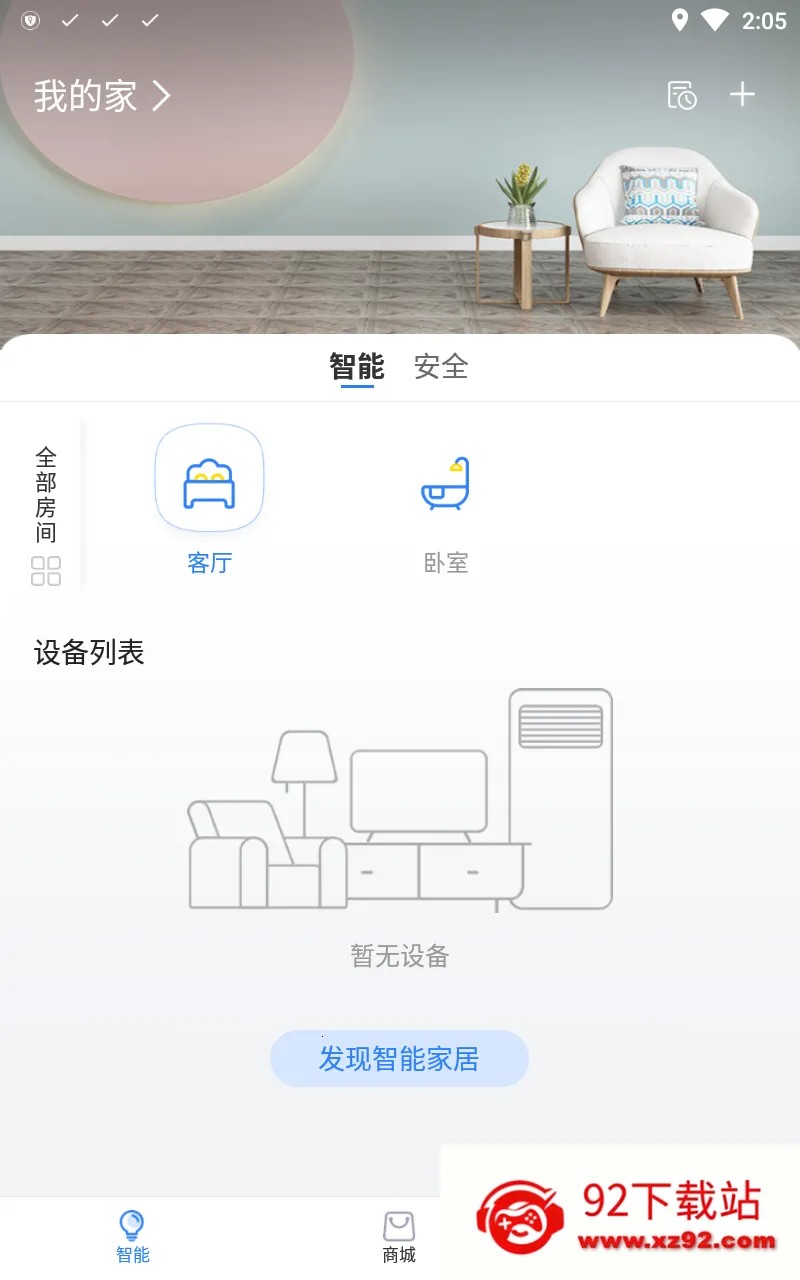Select the 智能 top tab
800x1280 pixels.
[357, 366]
